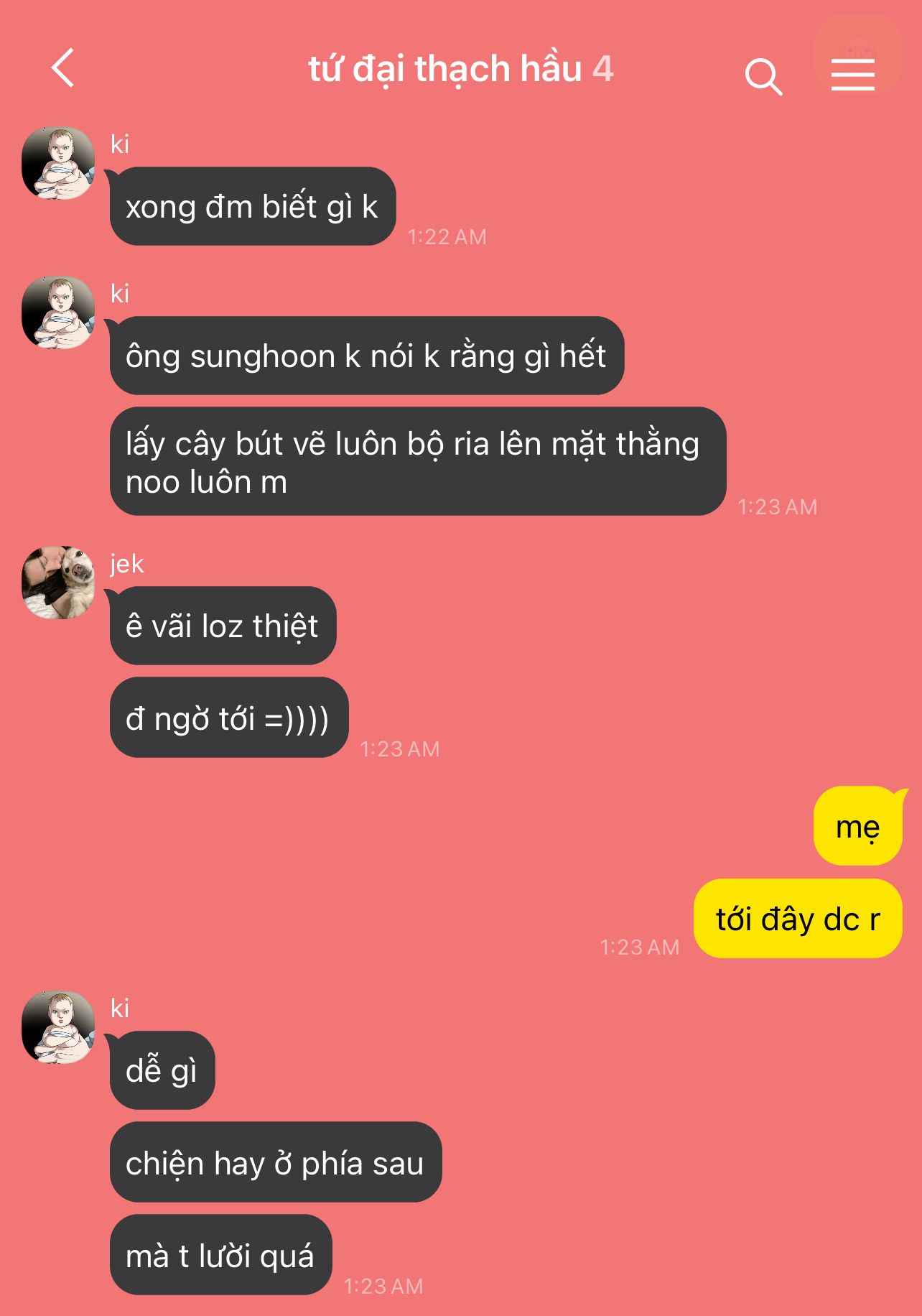This screenshot has height=1316, width=922.
Task: Search within this chat
Action: (763, 75)
